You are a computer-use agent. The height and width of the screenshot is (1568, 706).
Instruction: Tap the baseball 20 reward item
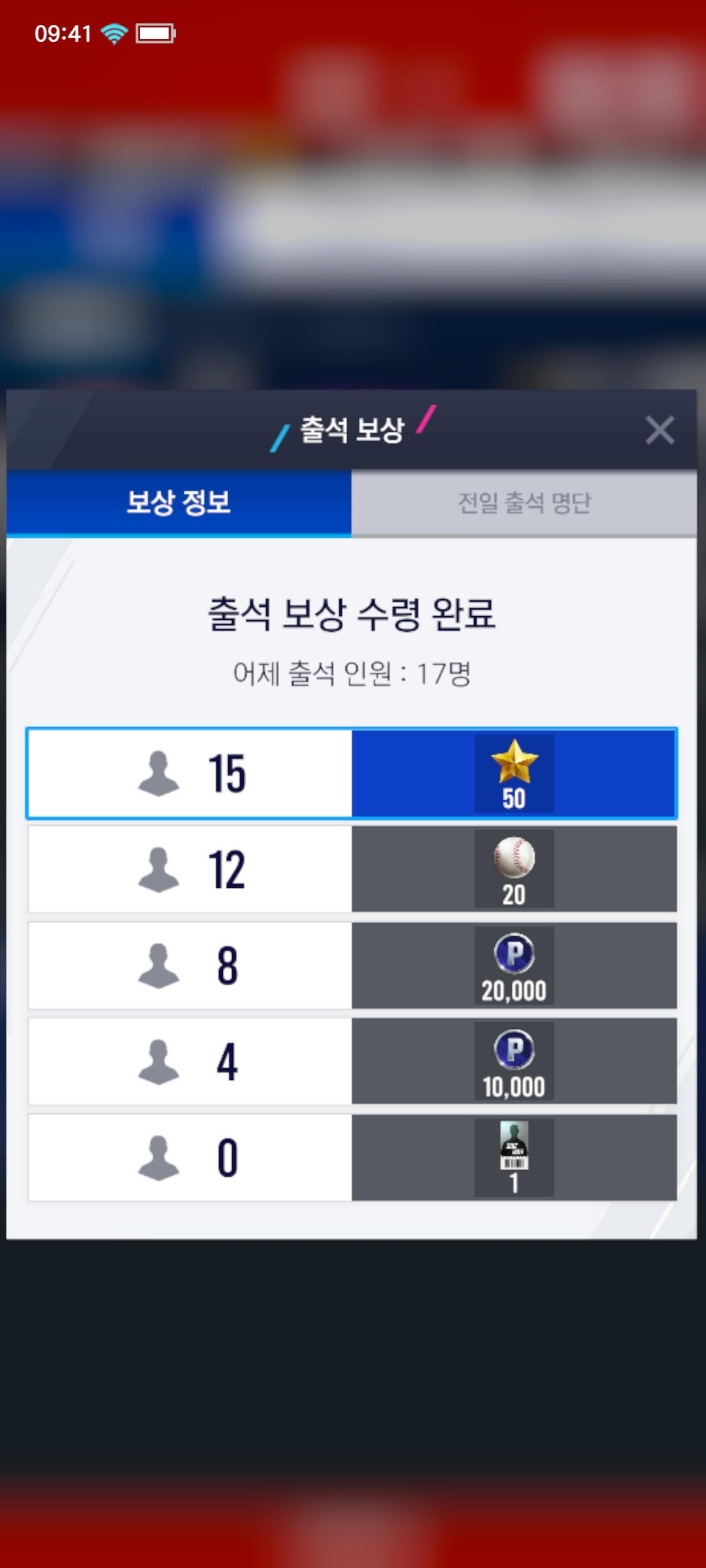[514, 869]
